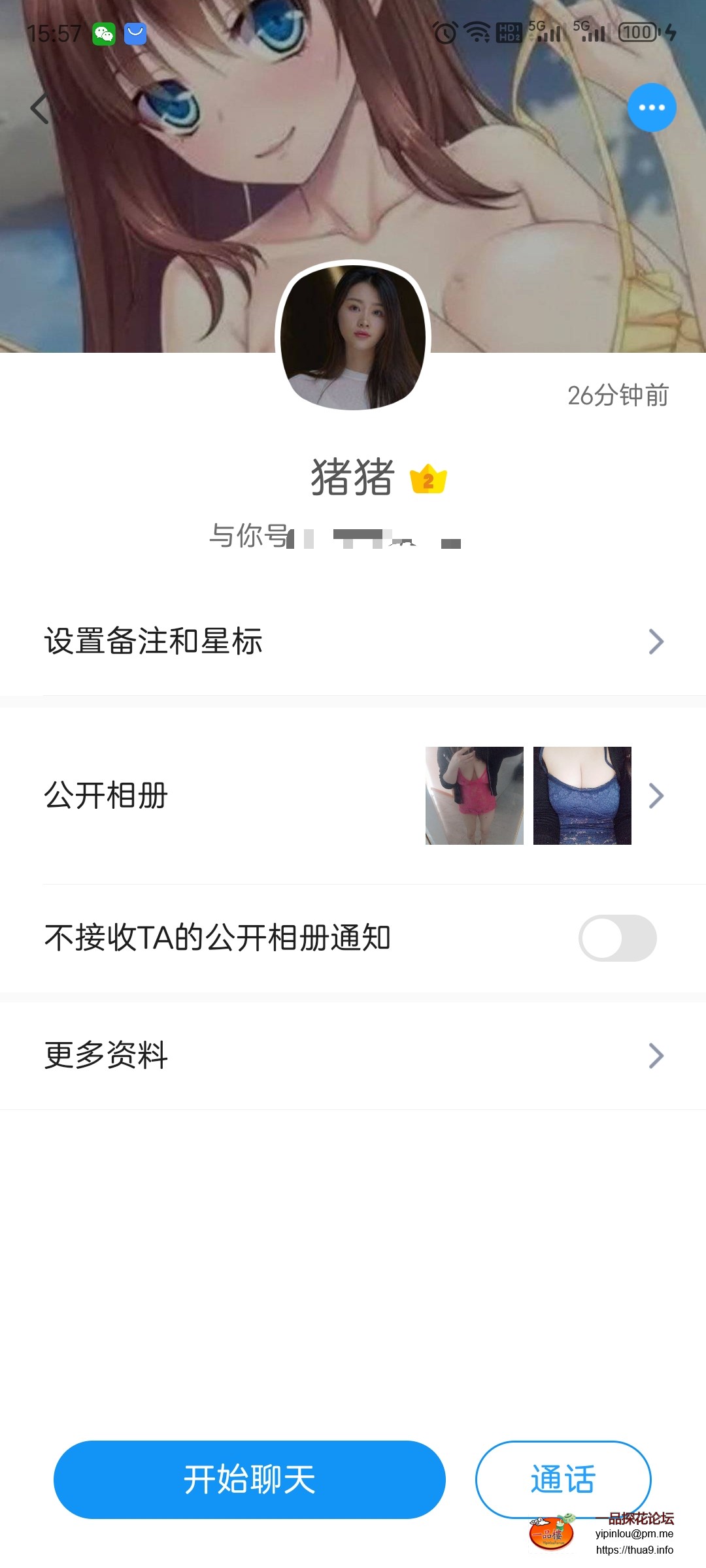Open the more options menu via blue circle

point(651,107)
